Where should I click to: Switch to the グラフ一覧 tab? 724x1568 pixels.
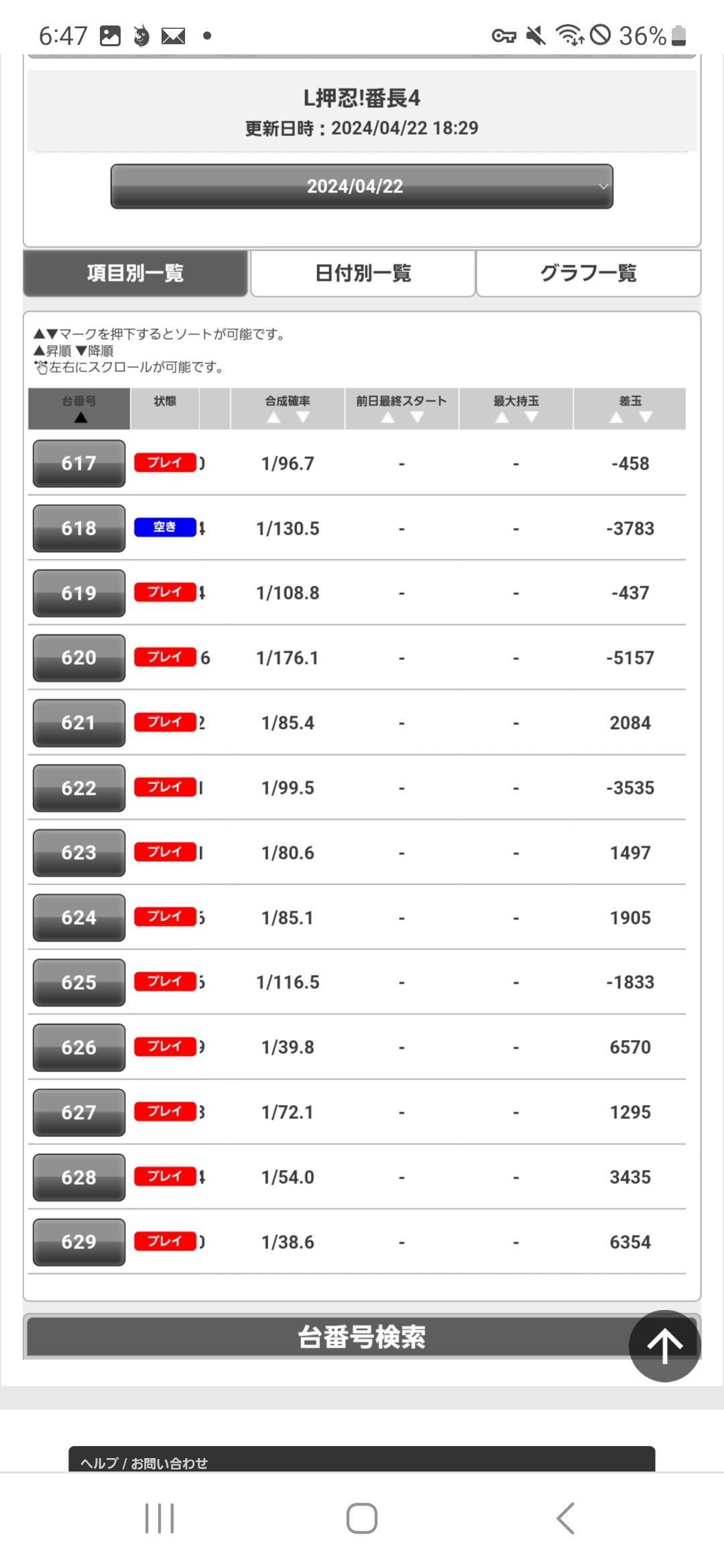[588, 273]
